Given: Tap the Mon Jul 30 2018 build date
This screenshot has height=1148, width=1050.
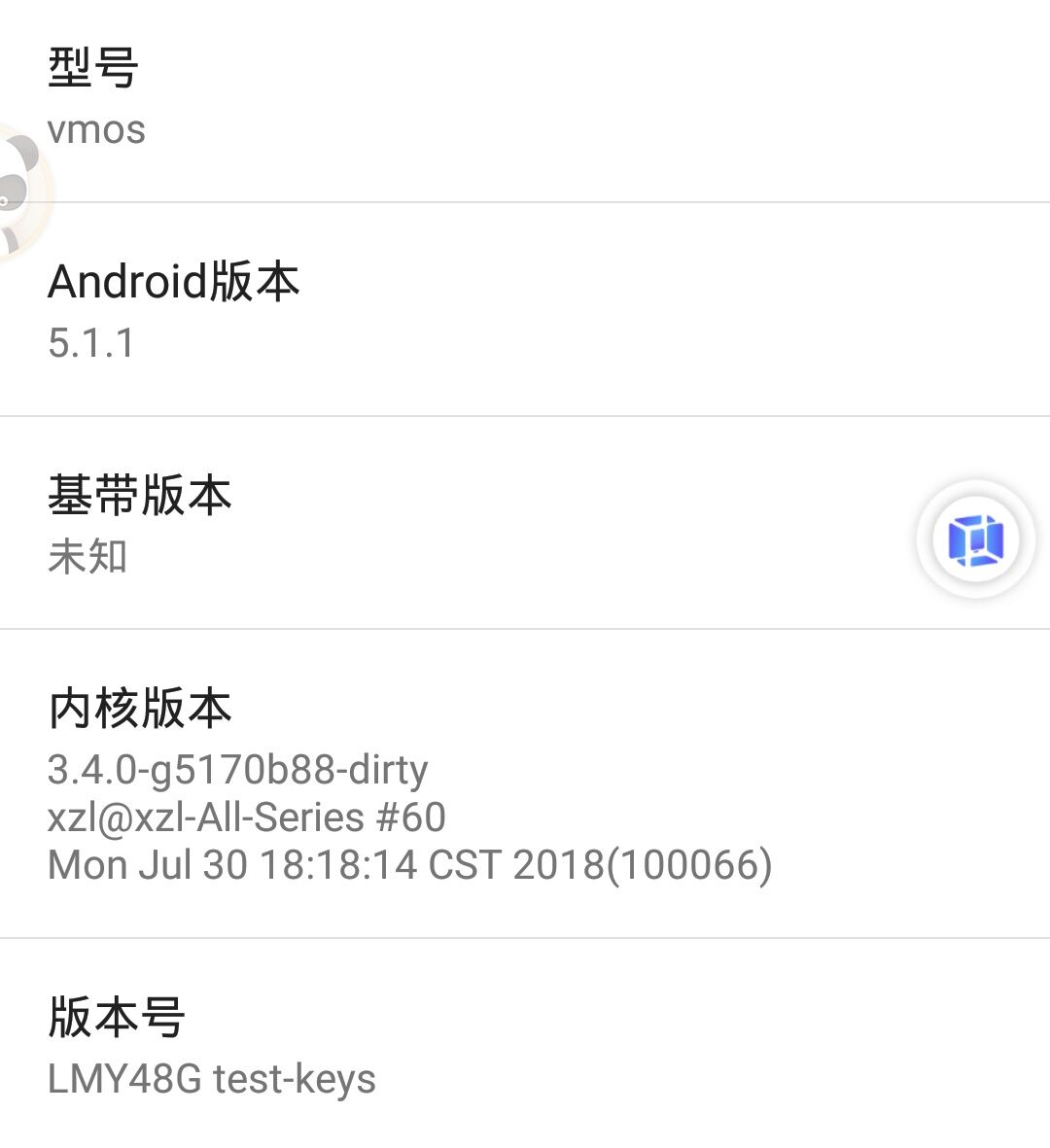Looking at the screenshot, I should [x=408, y=864].
